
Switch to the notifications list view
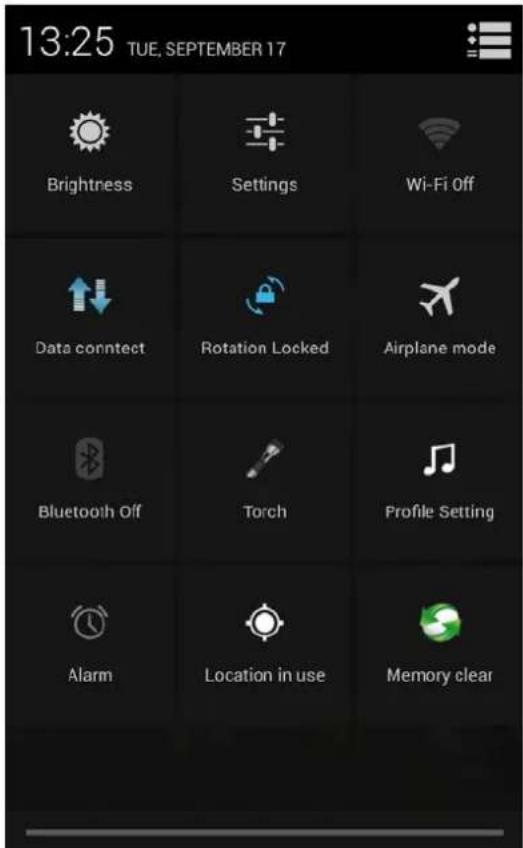(x=489, y=40)
